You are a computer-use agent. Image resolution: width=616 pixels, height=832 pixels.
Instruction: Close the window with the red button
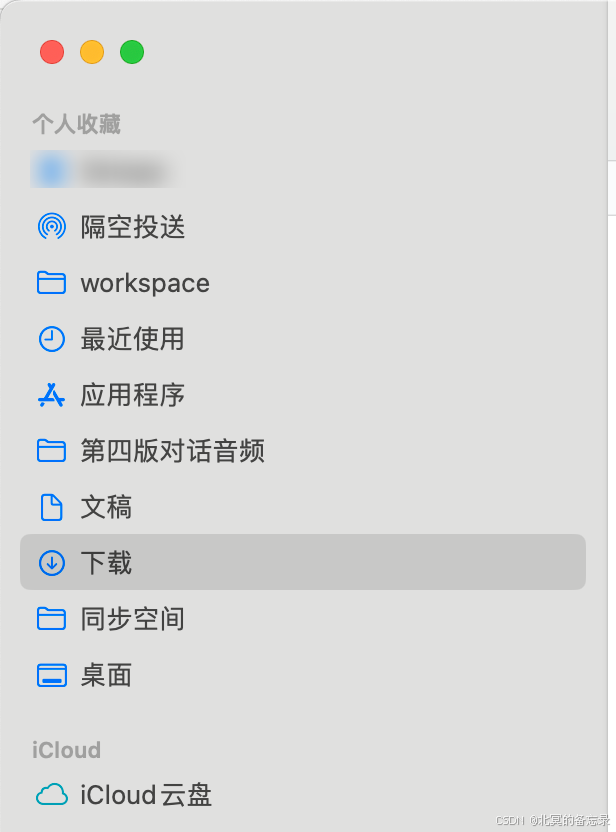(x=52, y=52)
